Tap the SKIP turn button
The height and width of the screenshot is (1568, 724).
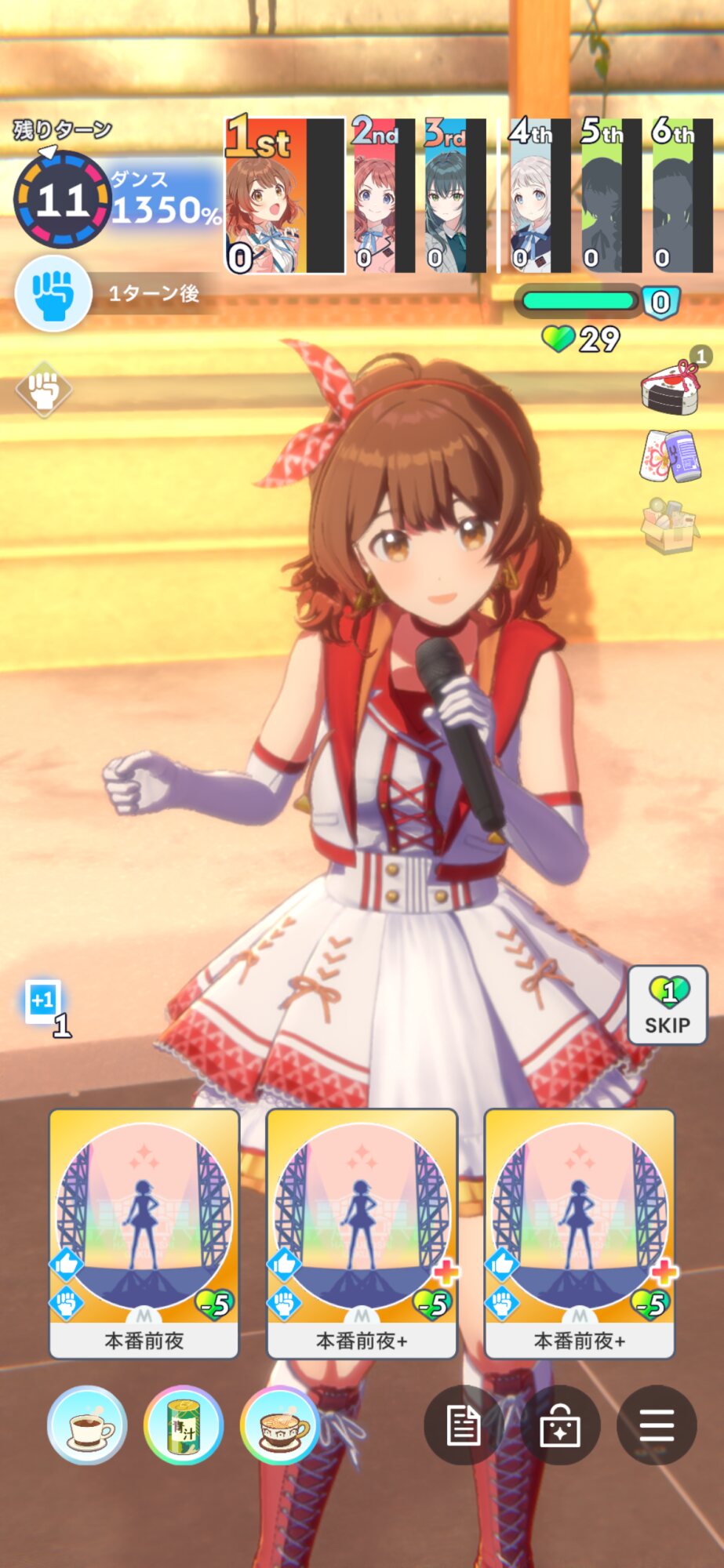tap(668, 1005)
